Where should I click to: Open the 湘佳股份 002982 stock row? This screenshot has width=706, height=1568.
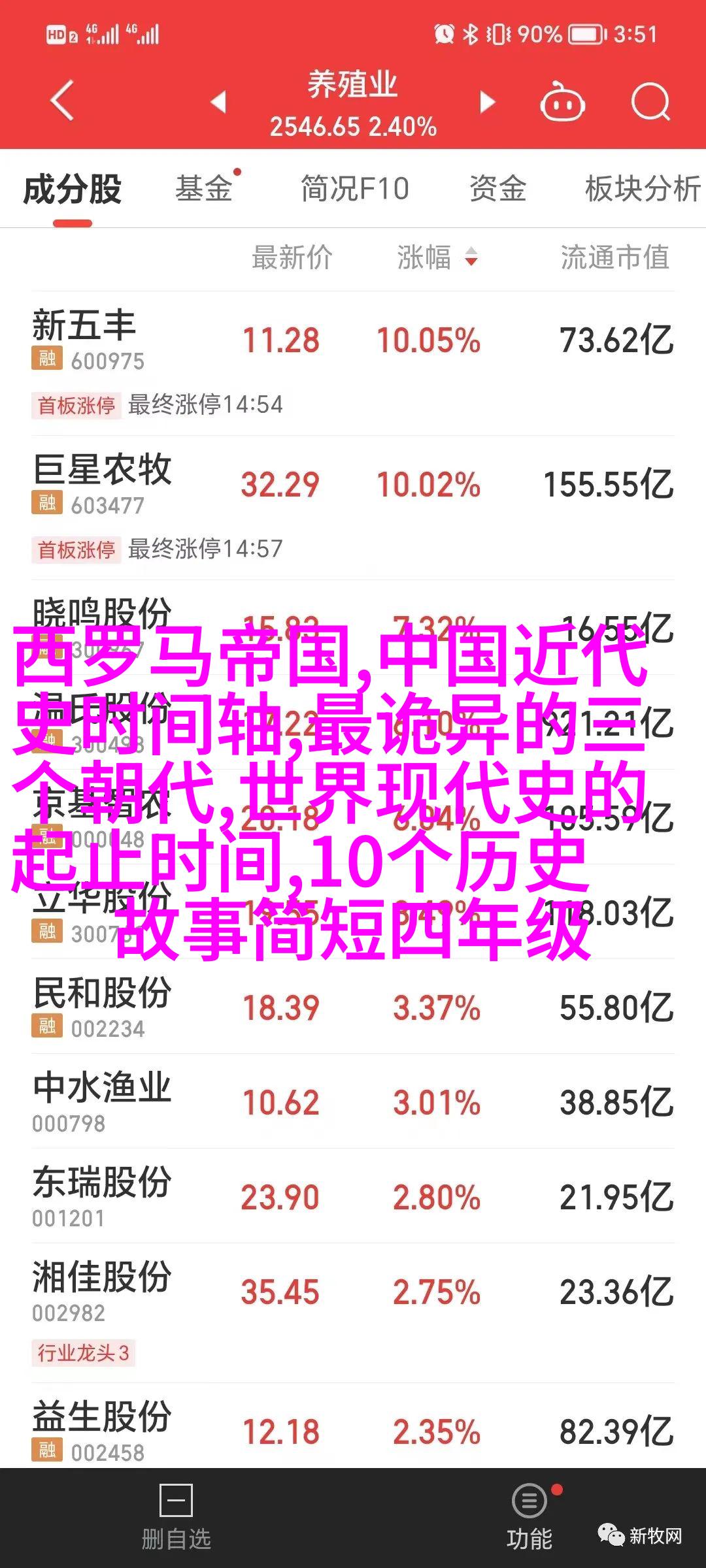(x=353, y=1292)
